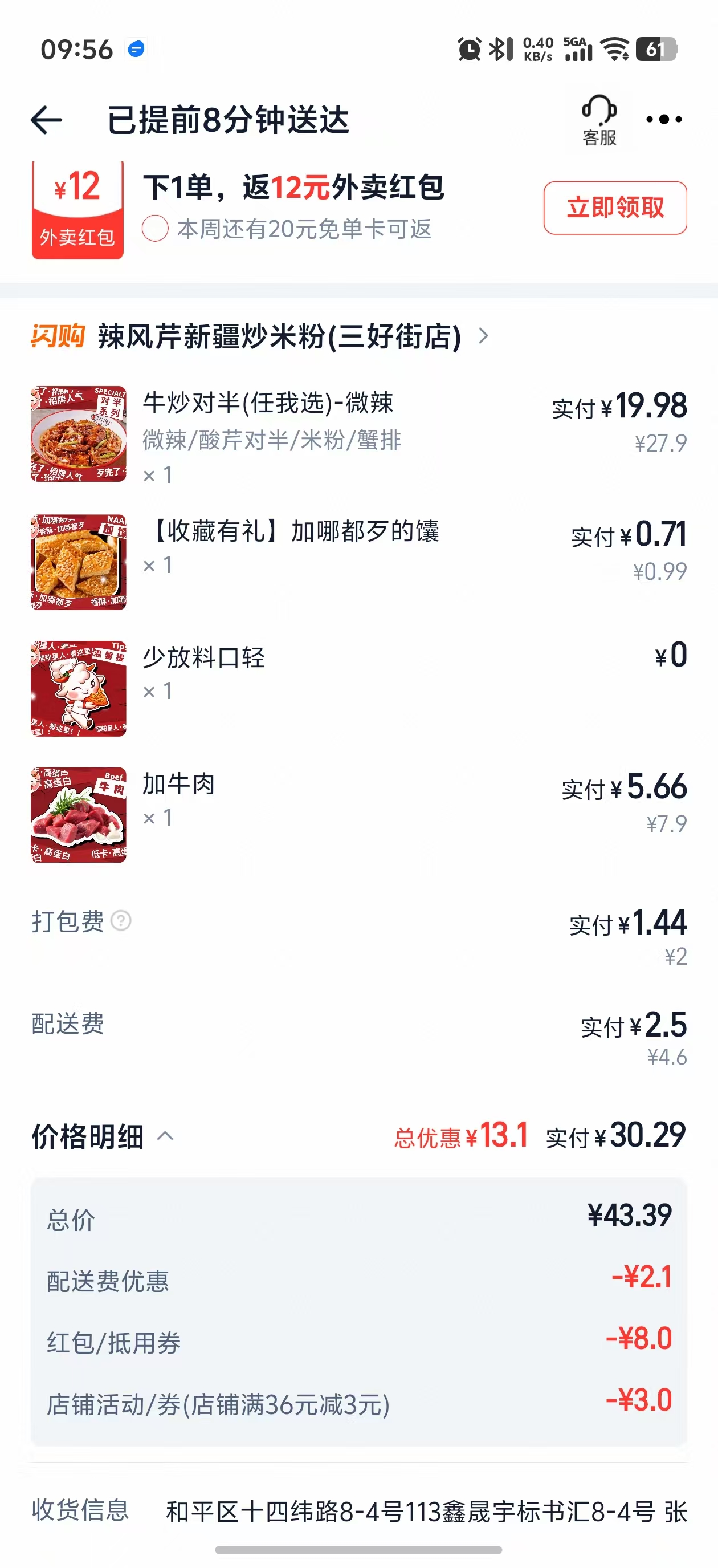Tap 立即领取 to claim the red packet
Screen dimensions: 718x1568
614,208
